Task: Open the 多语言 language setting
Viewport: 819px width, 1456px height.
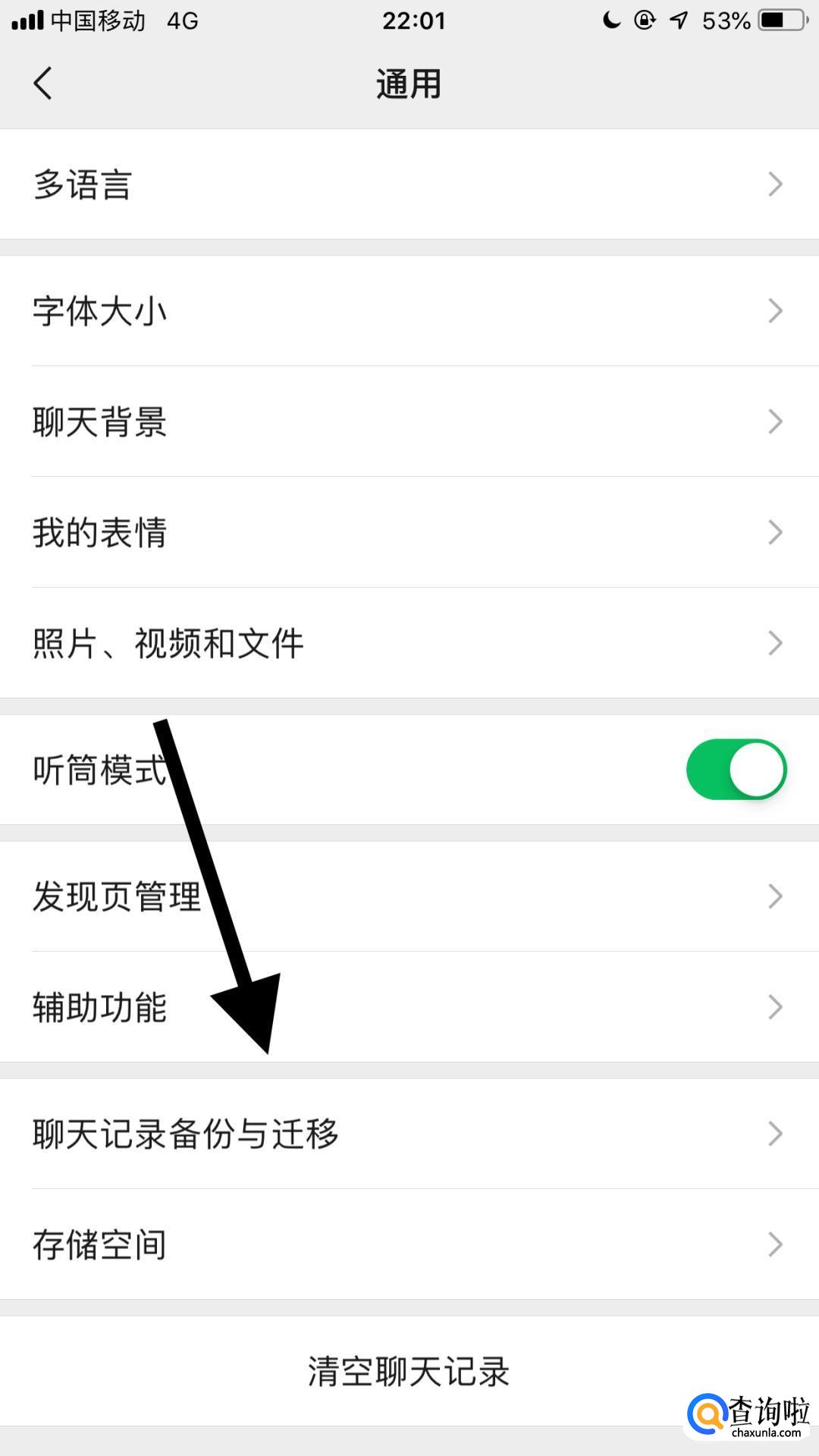Action: point(409,184)
